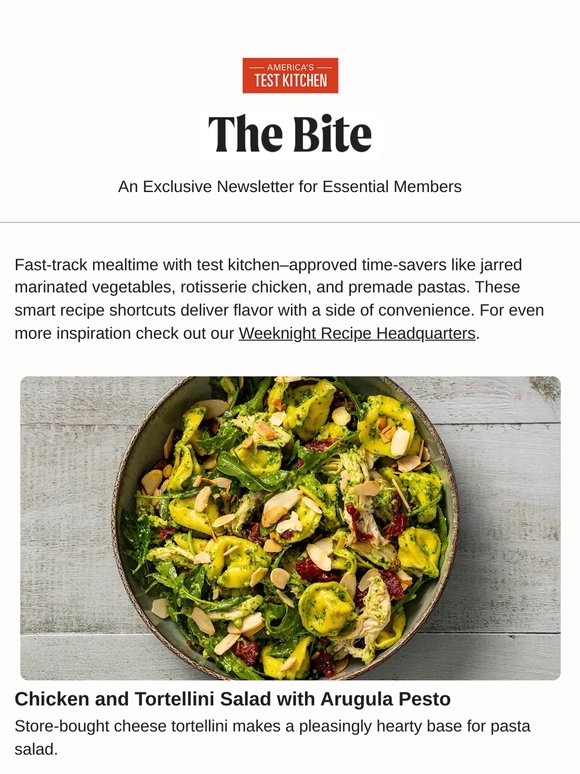Open the Chicken and Tortellini Salad photo
This screenshot has width=580, height=774.
(290, 528)
